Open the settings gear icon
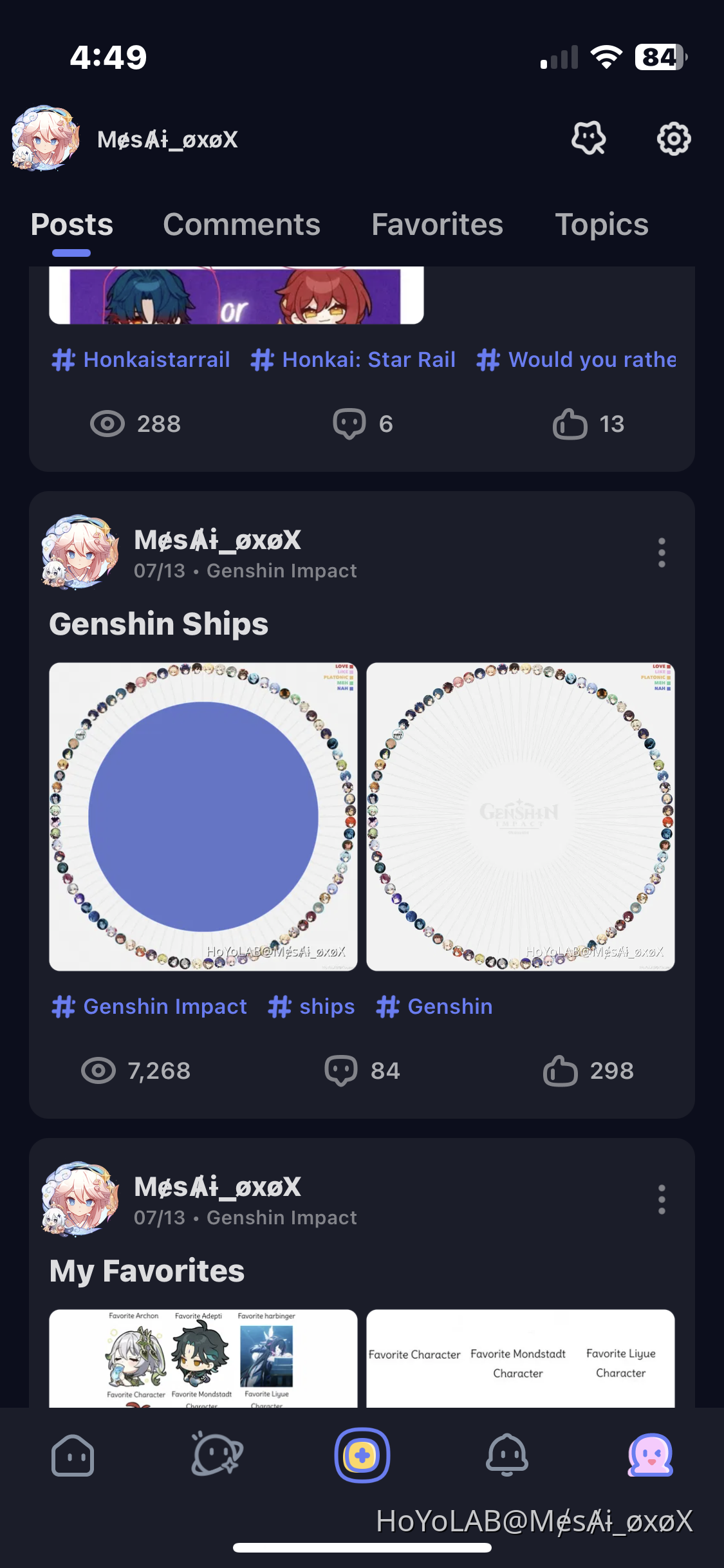 click(673, 138)
